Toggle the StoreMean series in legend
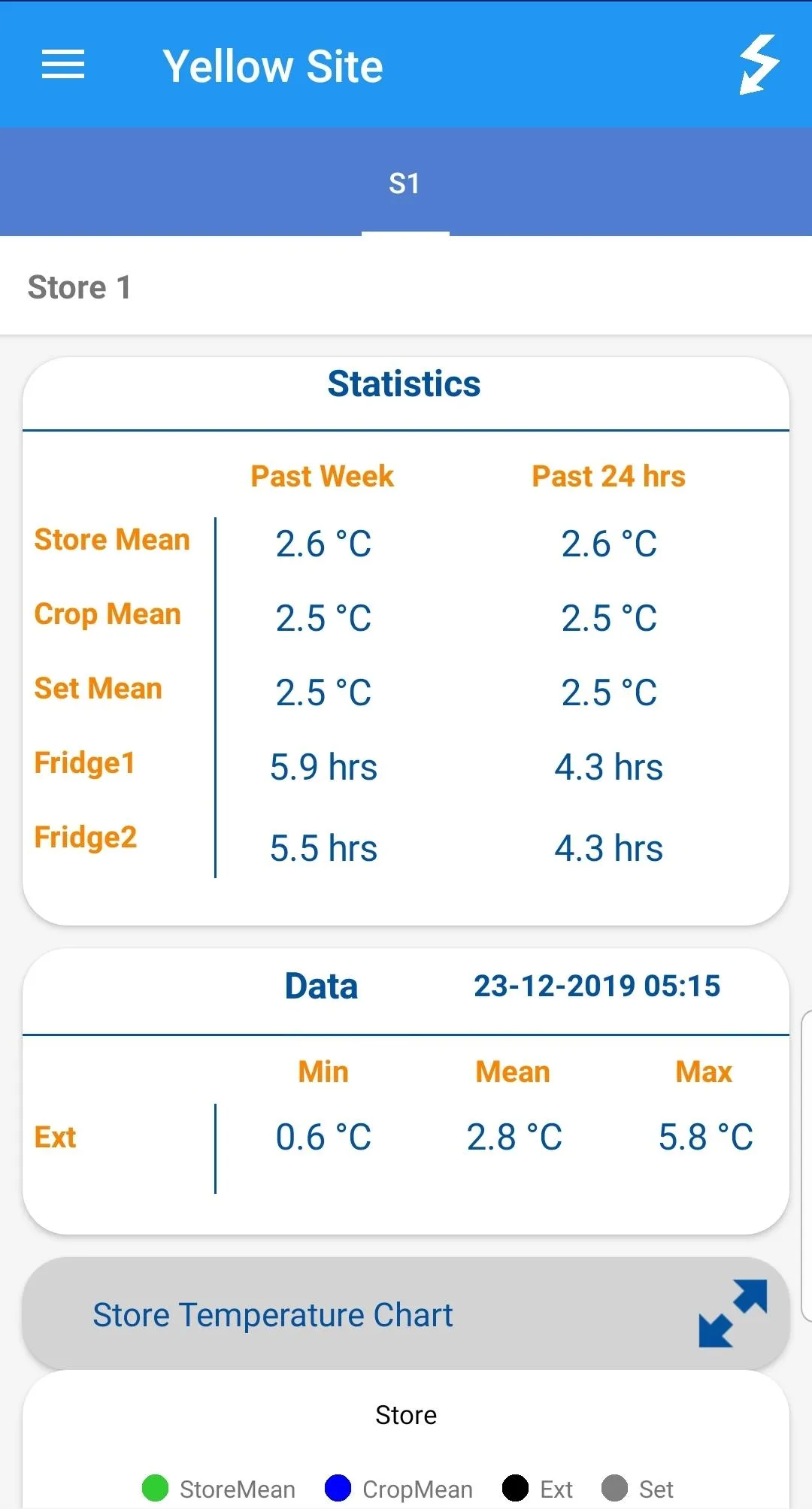812x1509 pixels. (x=219, y=1489)
